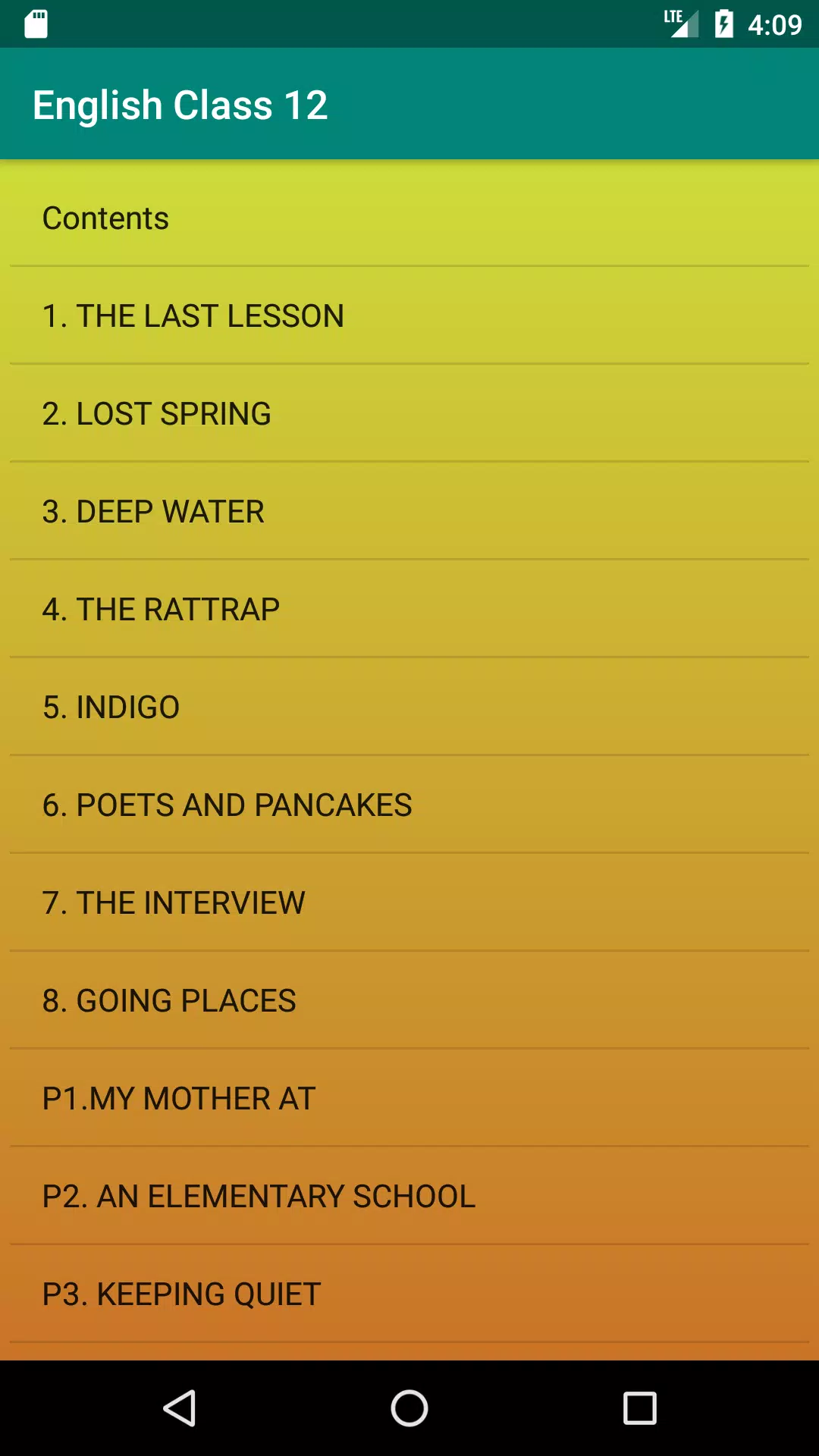The width and height of the screenshot is (819, 1456).
Task: Open poem P1 My Mother At
Action: [409, 1098]
